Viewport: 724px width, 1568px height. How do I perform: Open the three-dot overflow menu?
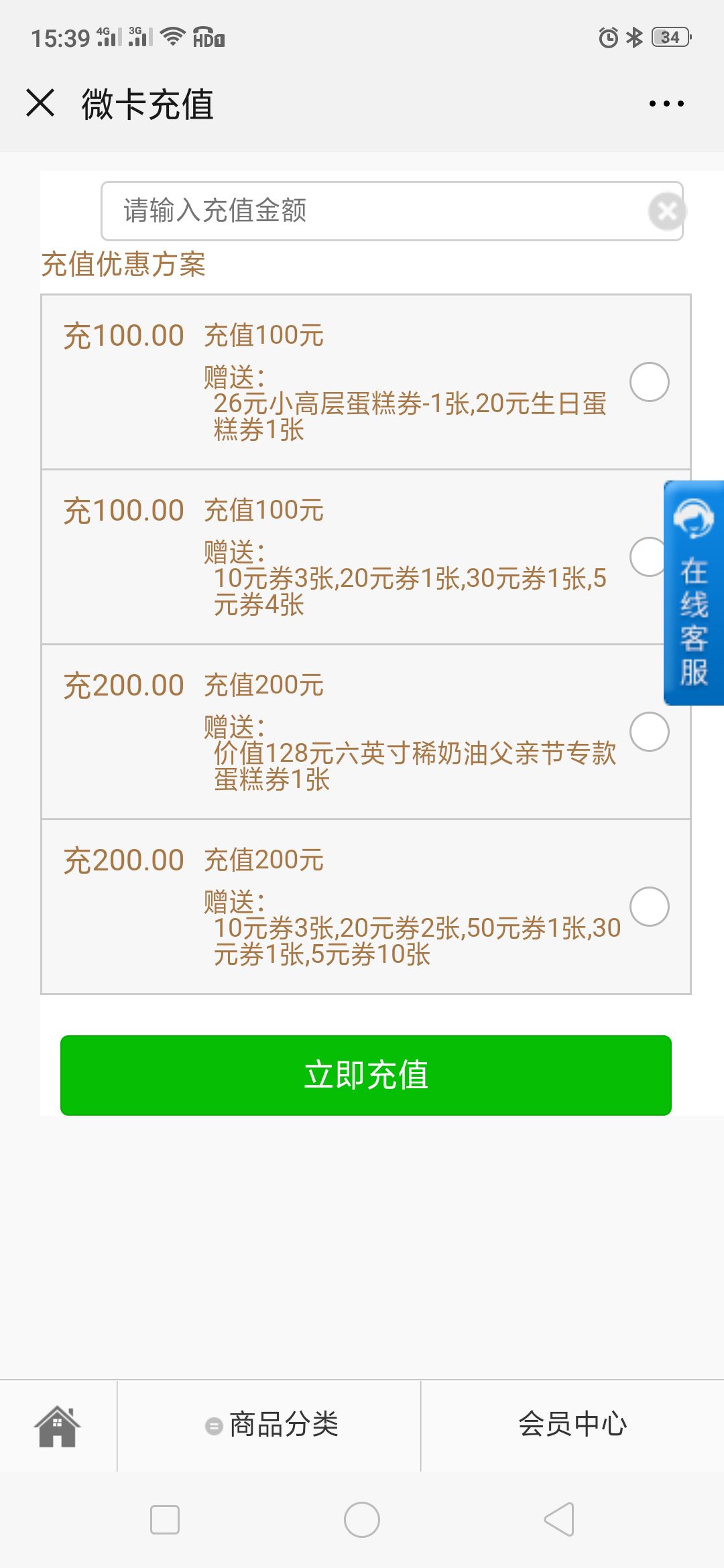[x=666, y=103]
